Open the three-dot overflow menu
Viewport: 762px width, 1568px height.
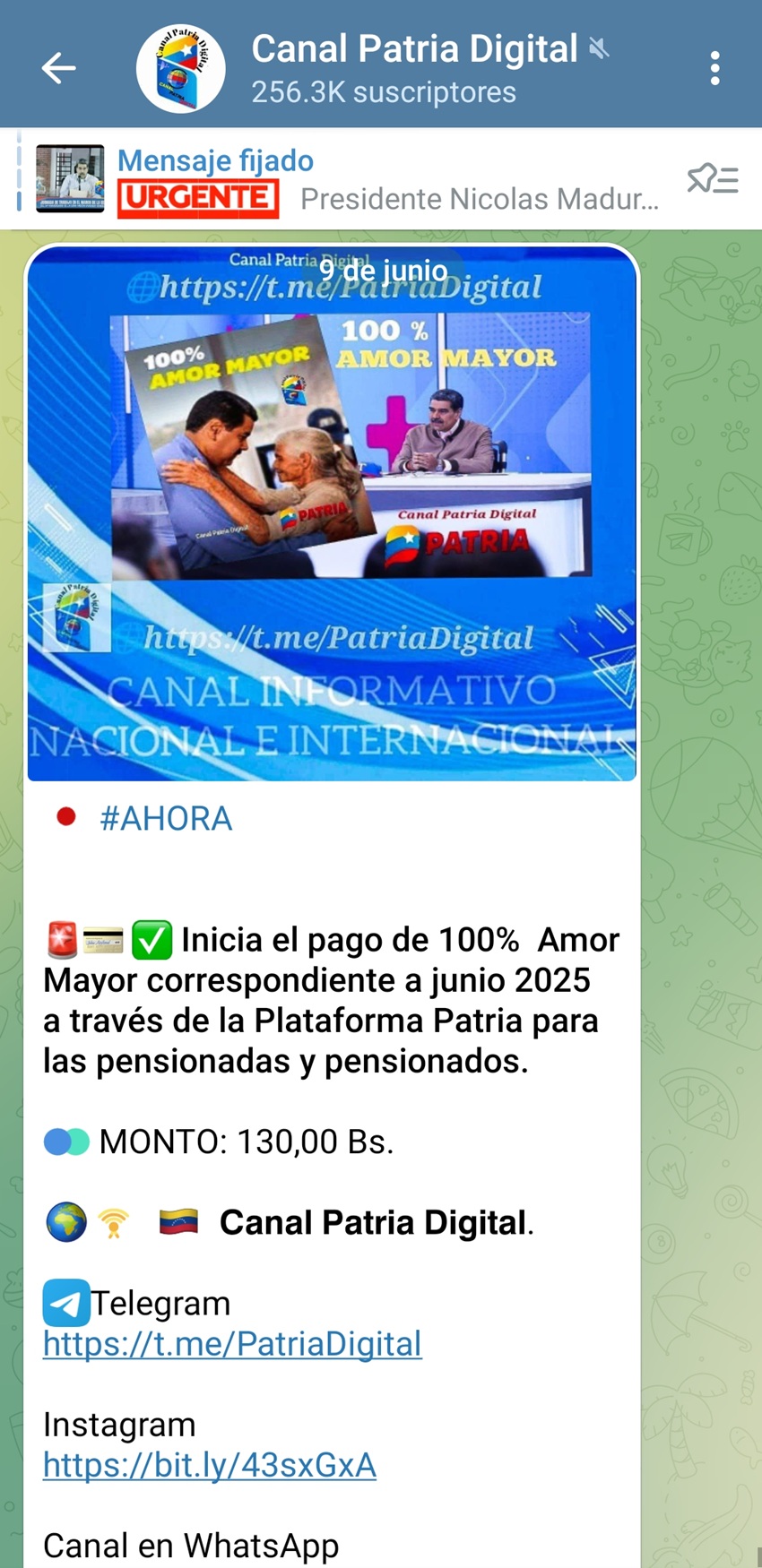coord(714,68)
